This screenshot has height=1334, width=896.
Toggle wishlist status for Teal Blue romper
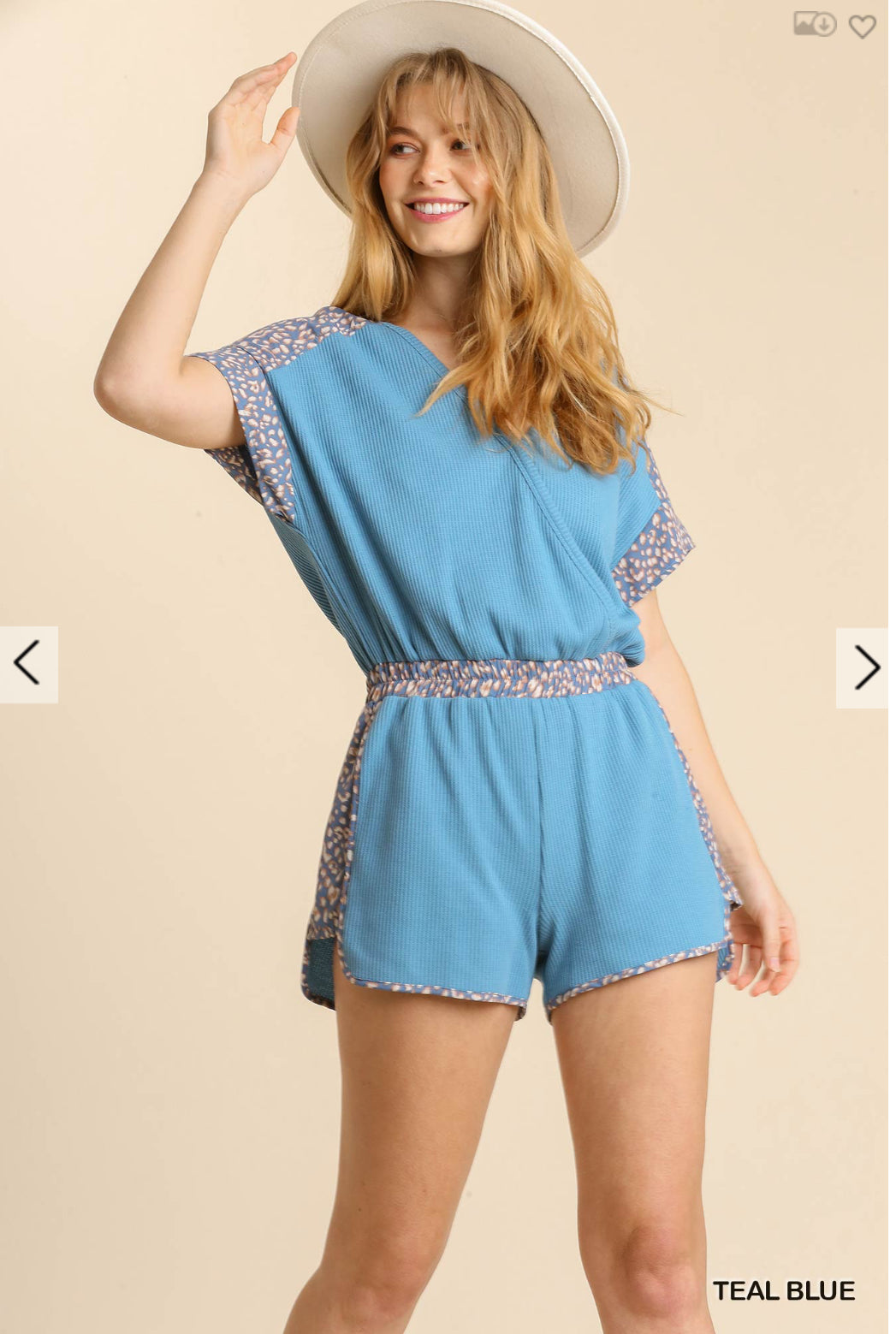tap(863, 26)
